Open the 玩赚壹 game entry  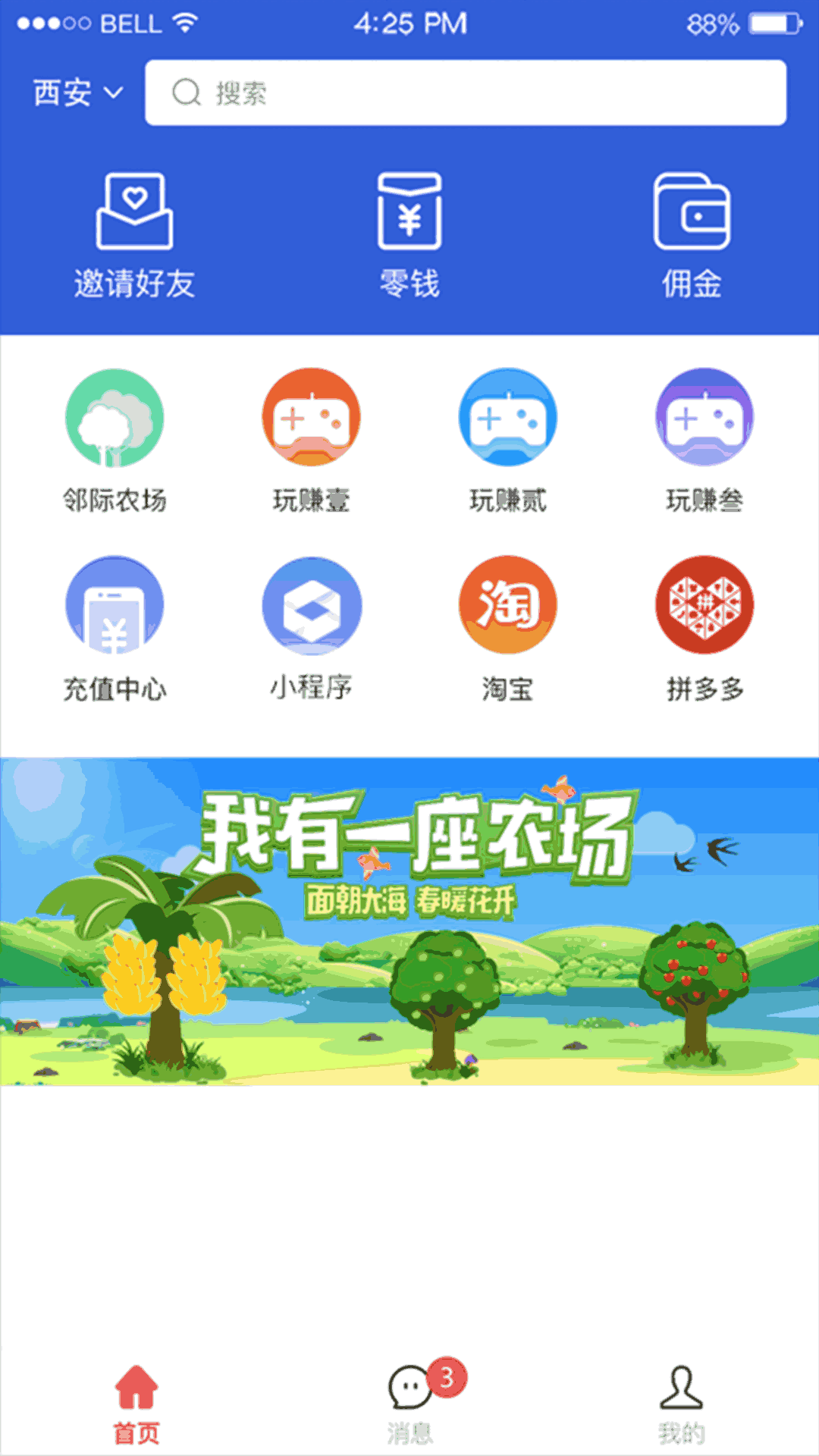[311, 440]
